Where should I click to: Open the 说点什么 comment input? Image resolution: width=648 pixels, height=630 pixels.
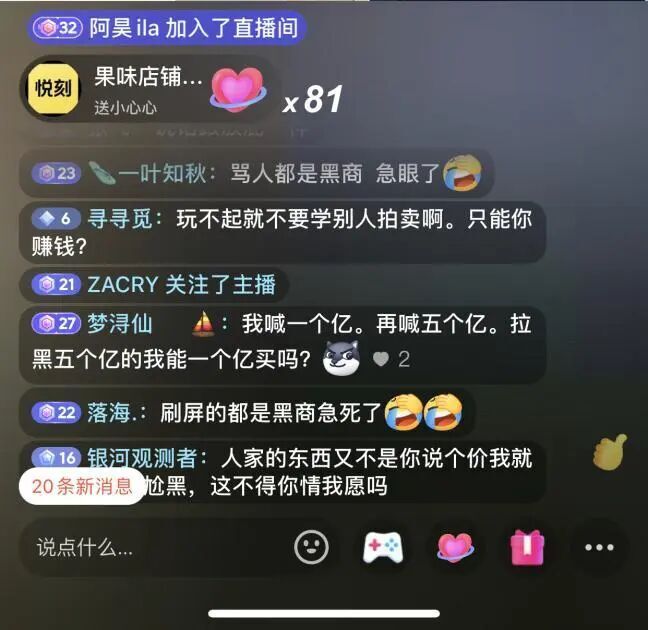150,547
